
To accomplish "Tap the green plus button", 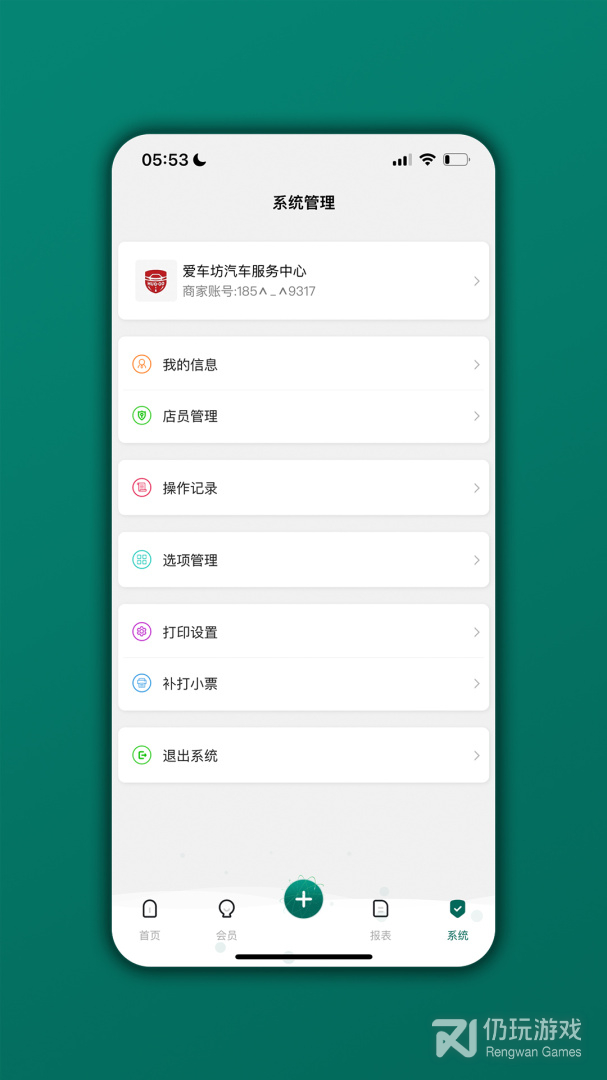I will tap(304, 900).
